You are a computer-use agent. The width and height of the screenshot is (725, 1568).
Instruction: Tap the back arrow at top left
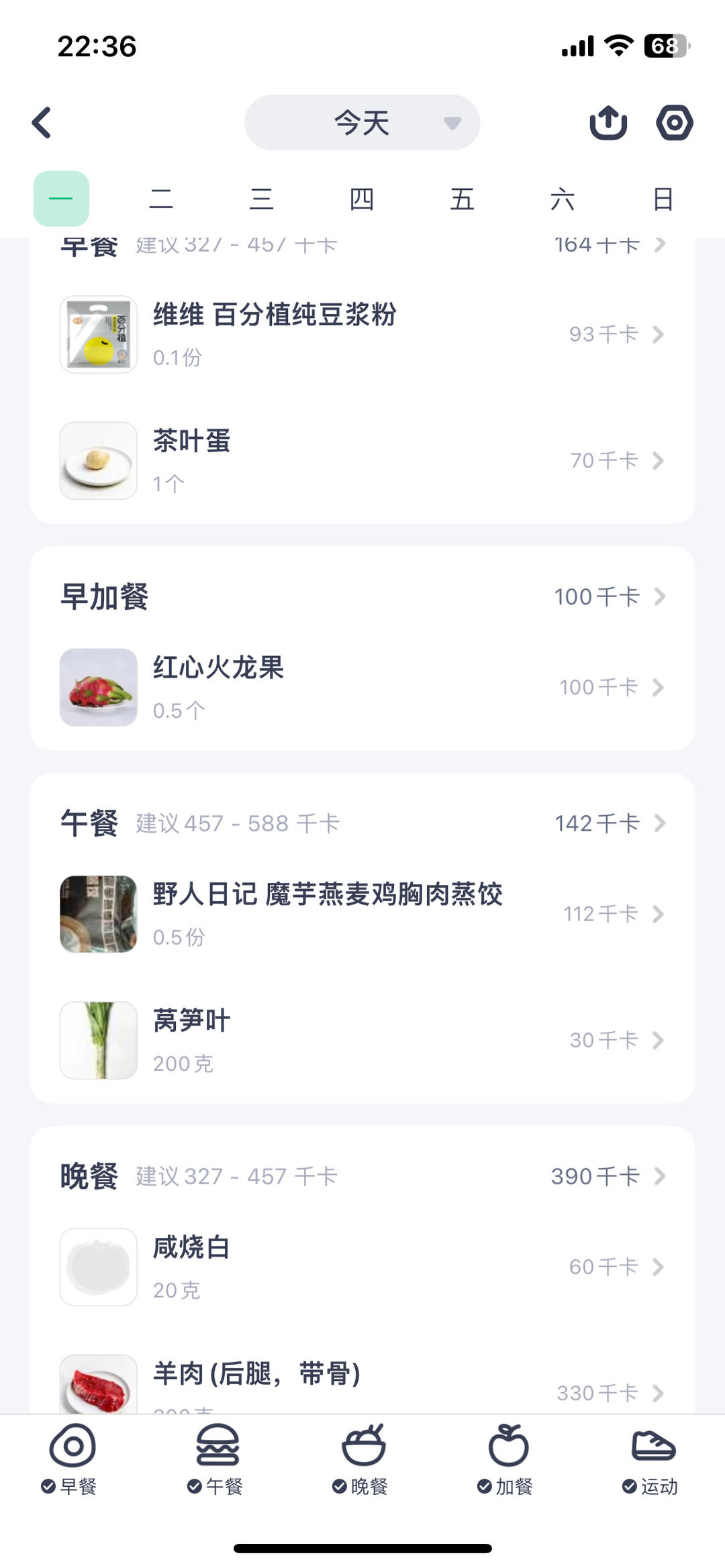[x=42, y=122]
